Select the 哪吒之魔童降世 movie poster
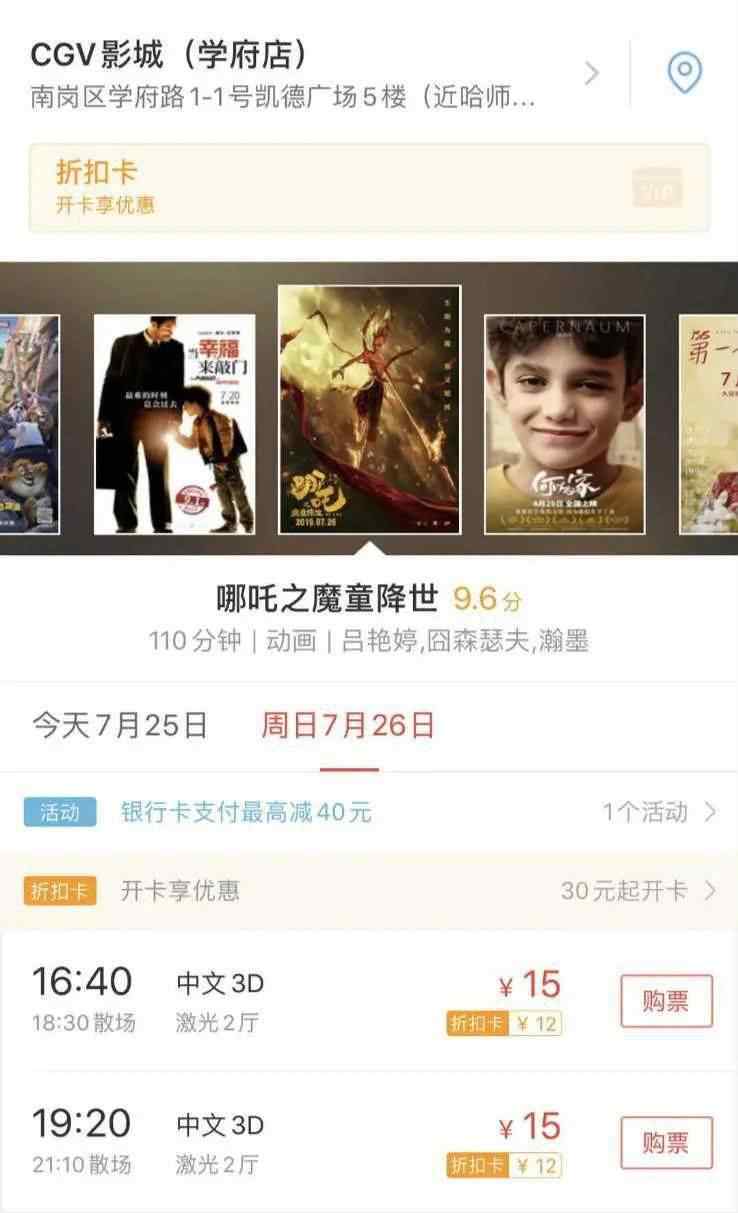 369,410
